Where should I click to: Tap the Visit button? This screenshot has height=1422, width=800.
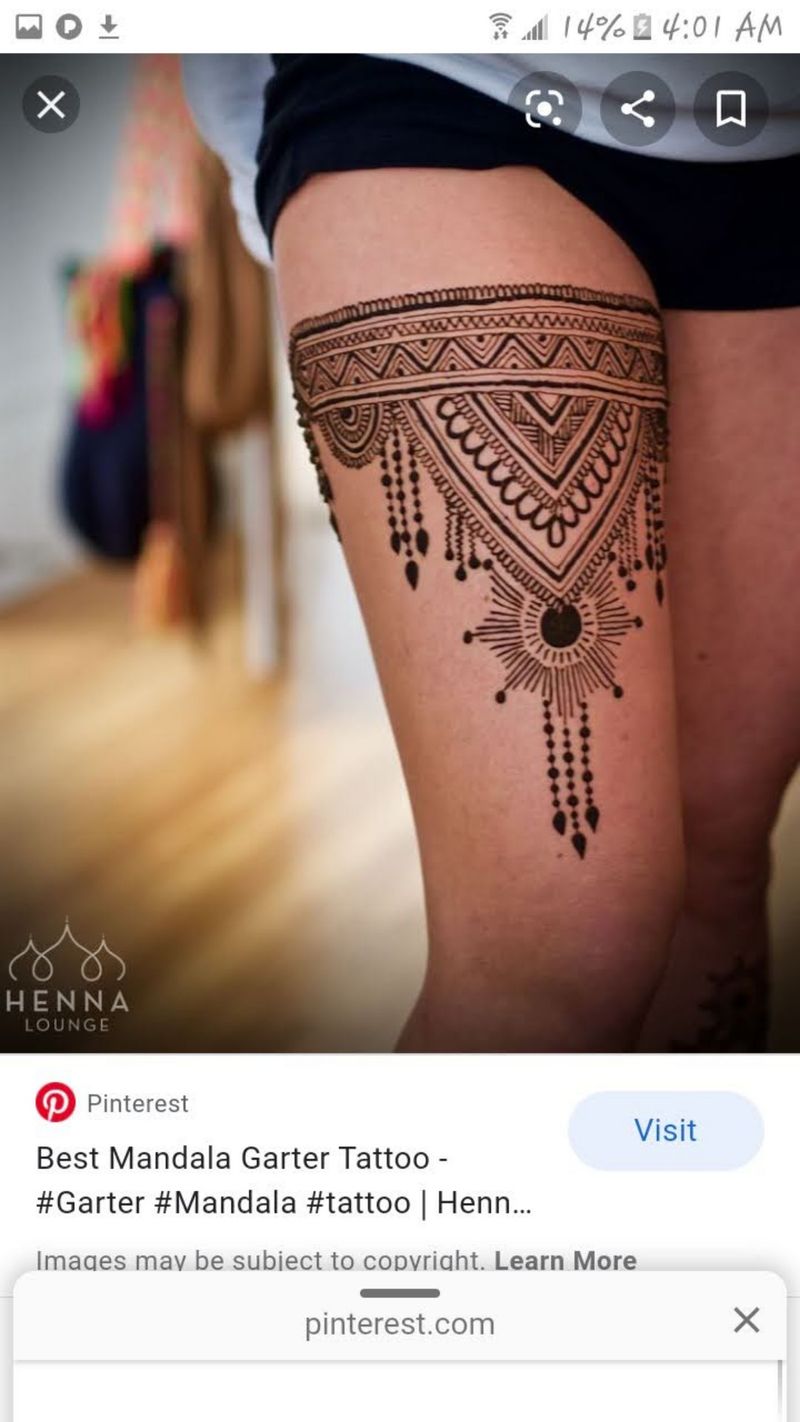point(666,1130)
